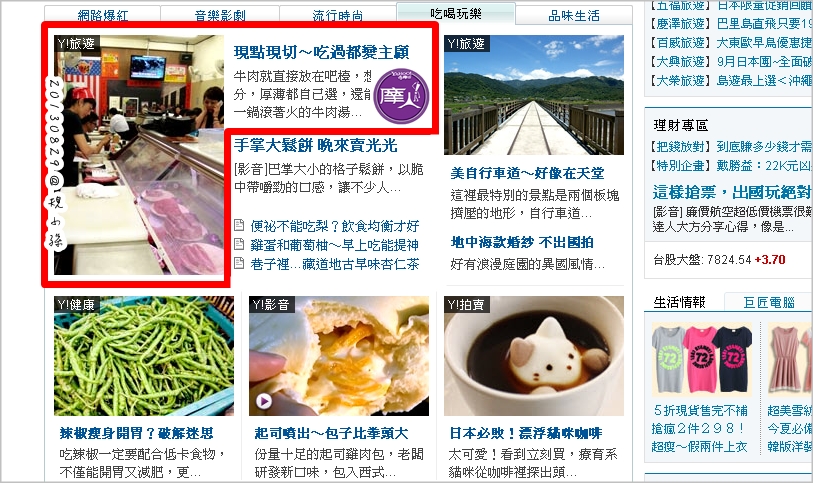The image size is (813, 483).
Task: Select the 品味生活 tab
Action: click(x=573, y=15)
